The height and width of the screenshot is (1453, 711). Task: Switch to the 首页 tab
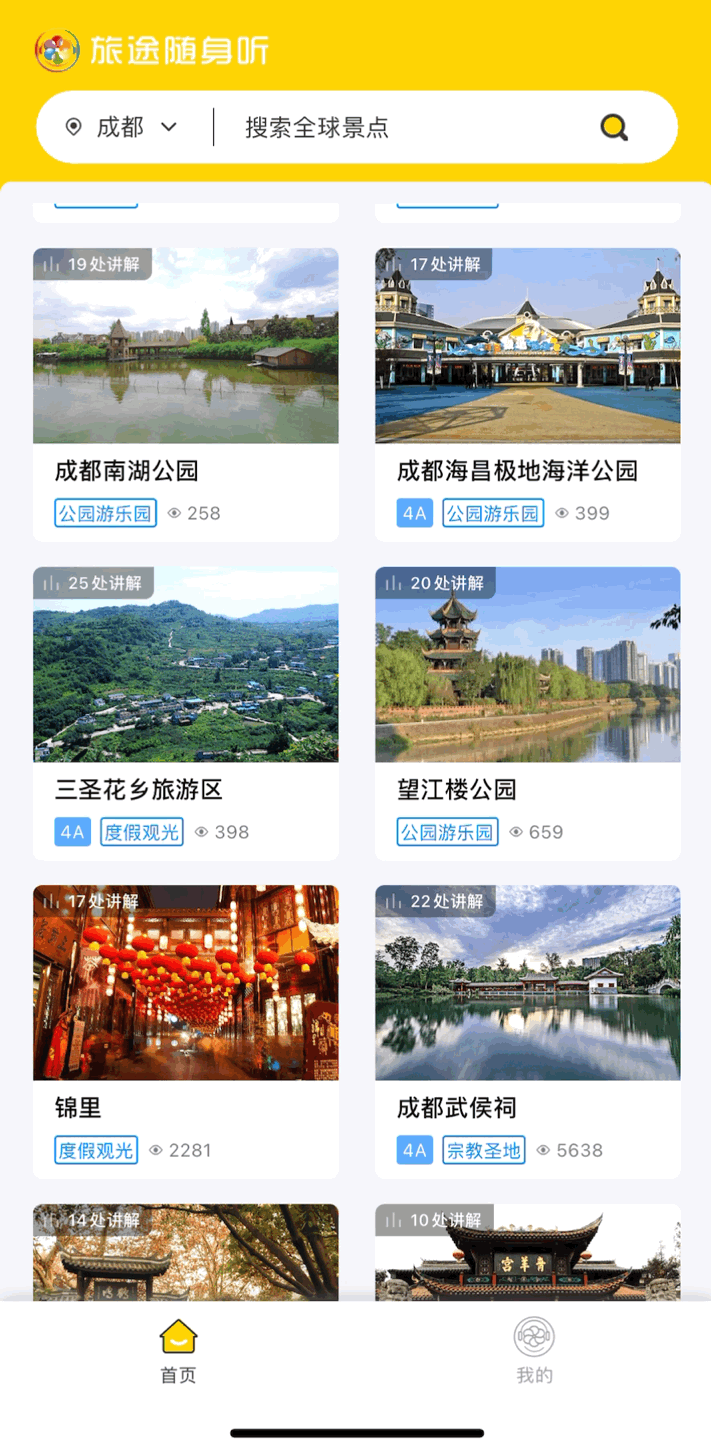178,1350
